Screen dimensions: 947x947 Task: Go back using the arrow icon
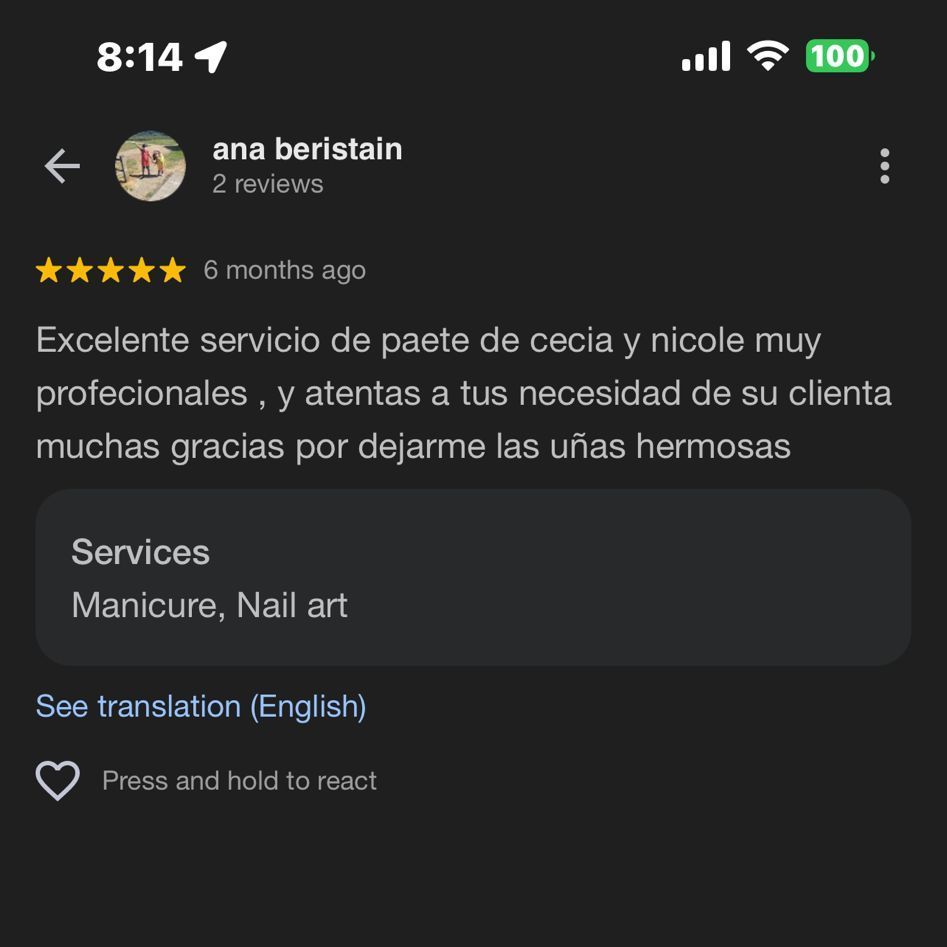coord(62,166)
